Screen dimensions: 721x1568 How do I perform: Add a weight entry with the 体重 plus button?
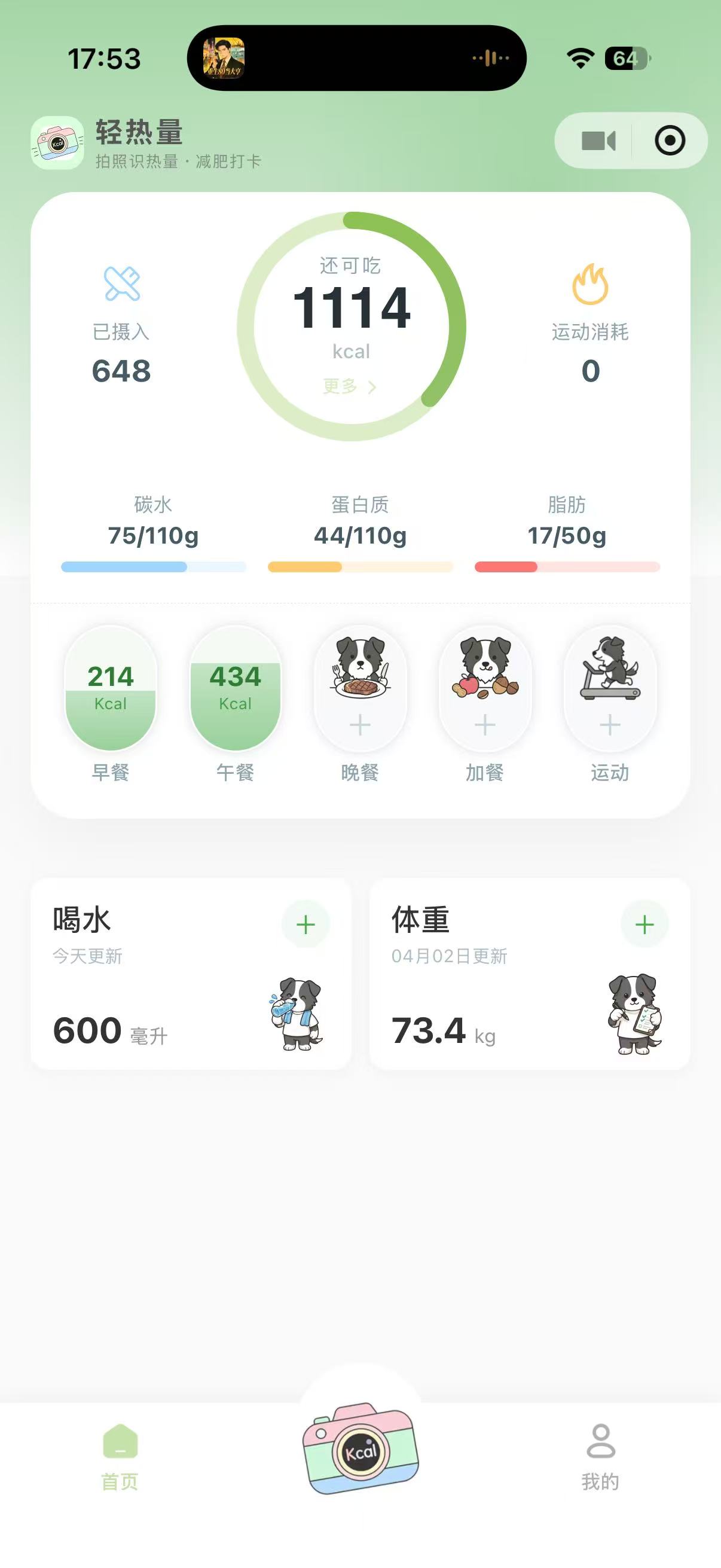[x=644, y=924]
